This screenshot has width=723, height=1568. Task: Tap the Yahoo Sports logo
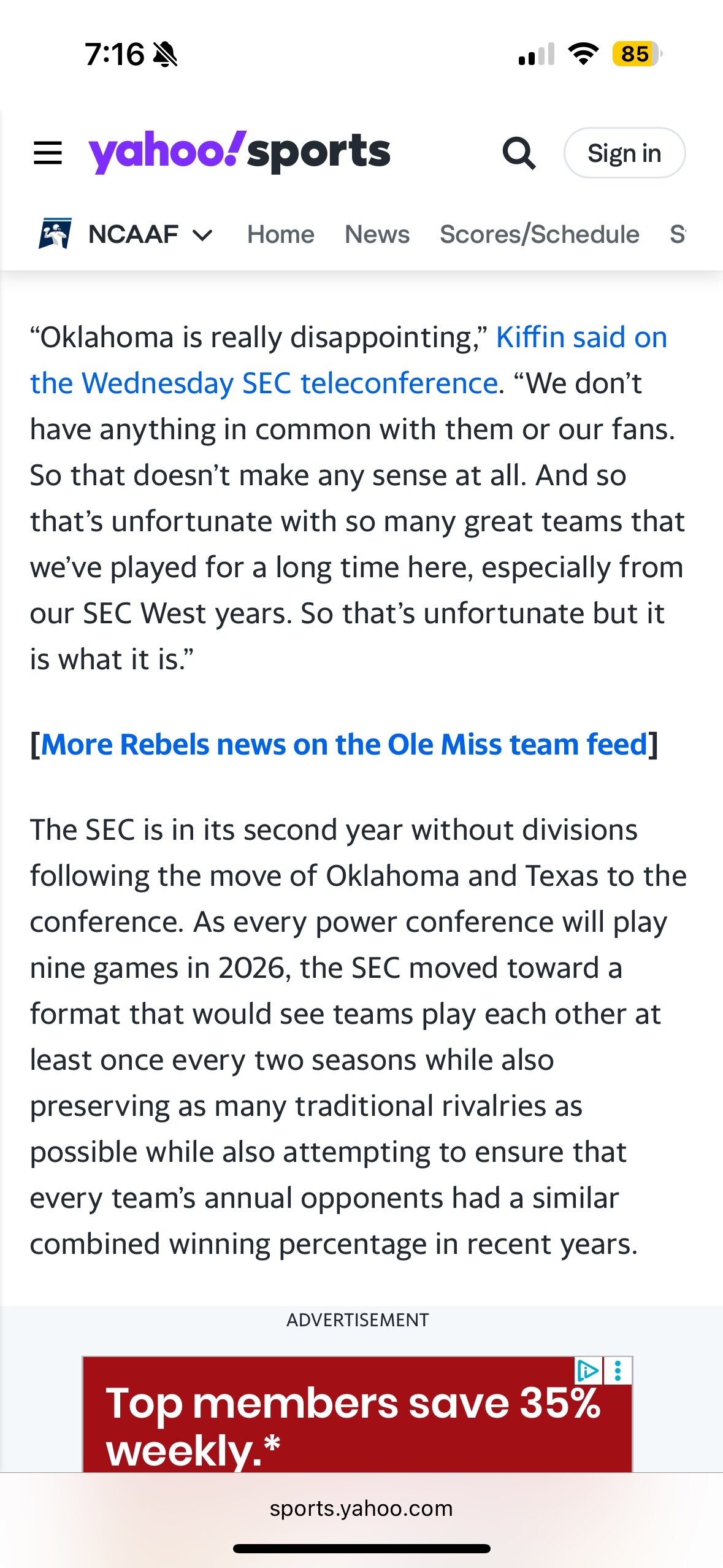239,152
